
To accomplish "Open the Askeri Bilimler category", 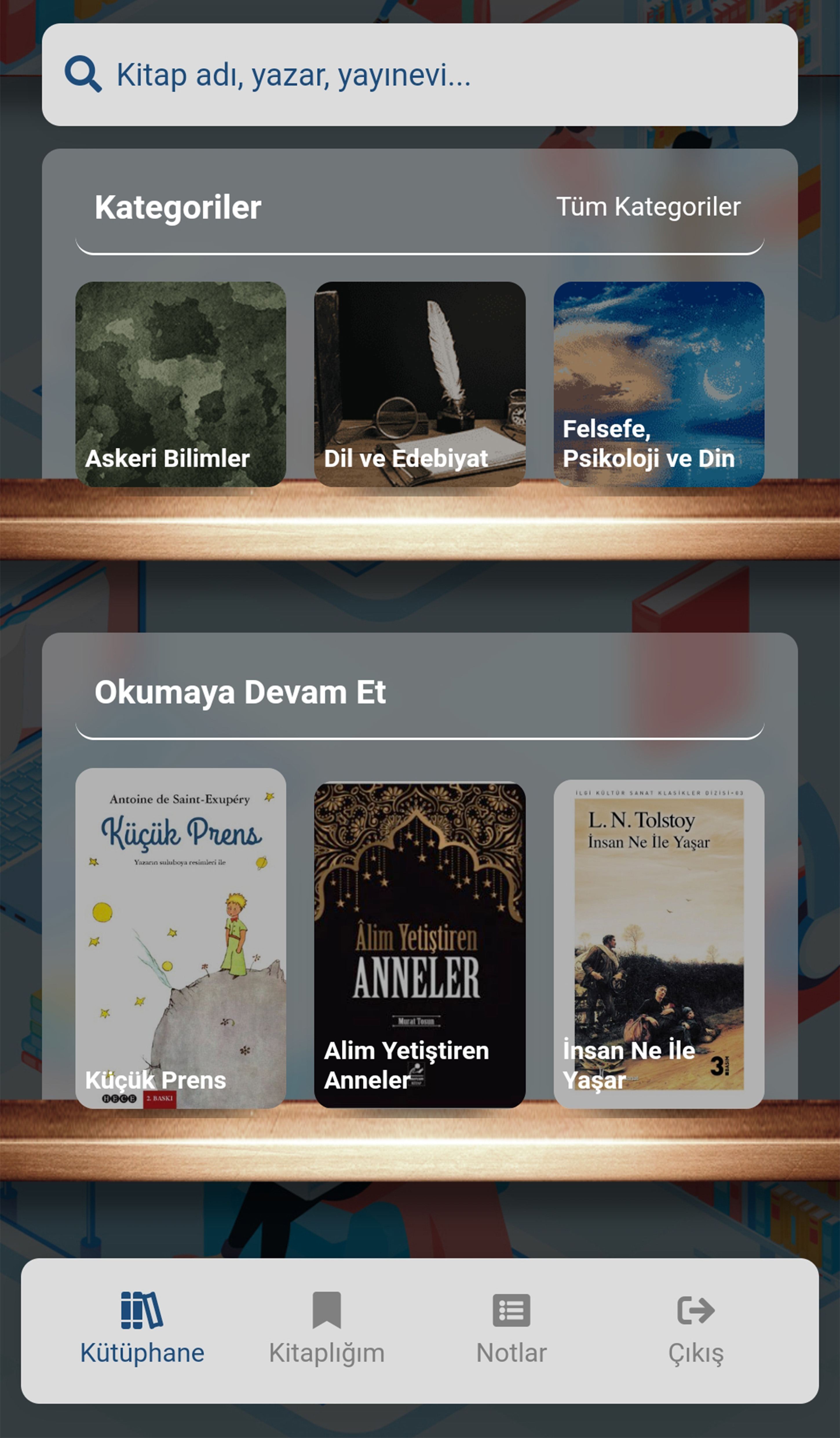I will [181, 384].
